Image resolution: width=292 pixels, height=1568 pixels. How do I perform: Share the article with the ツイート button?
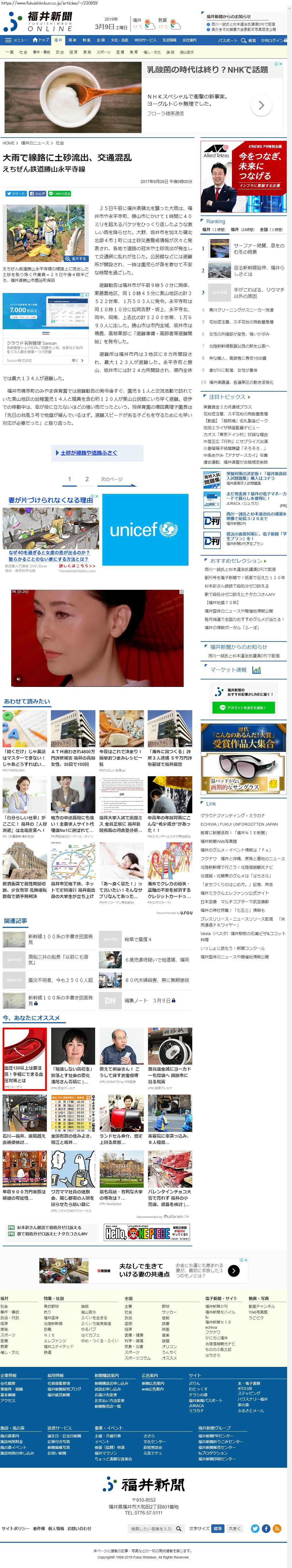(x=16, y=194)
